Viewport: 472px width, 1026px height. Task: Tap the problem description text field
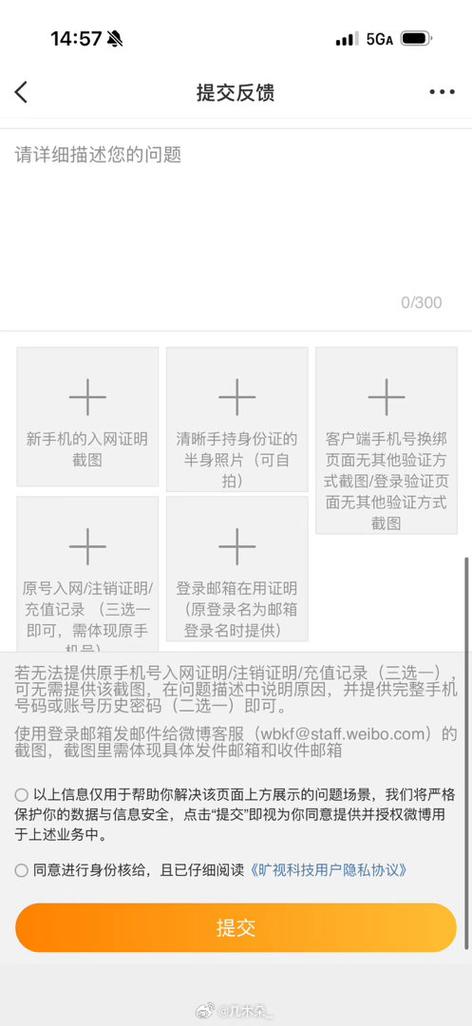(x=236, y=229)
